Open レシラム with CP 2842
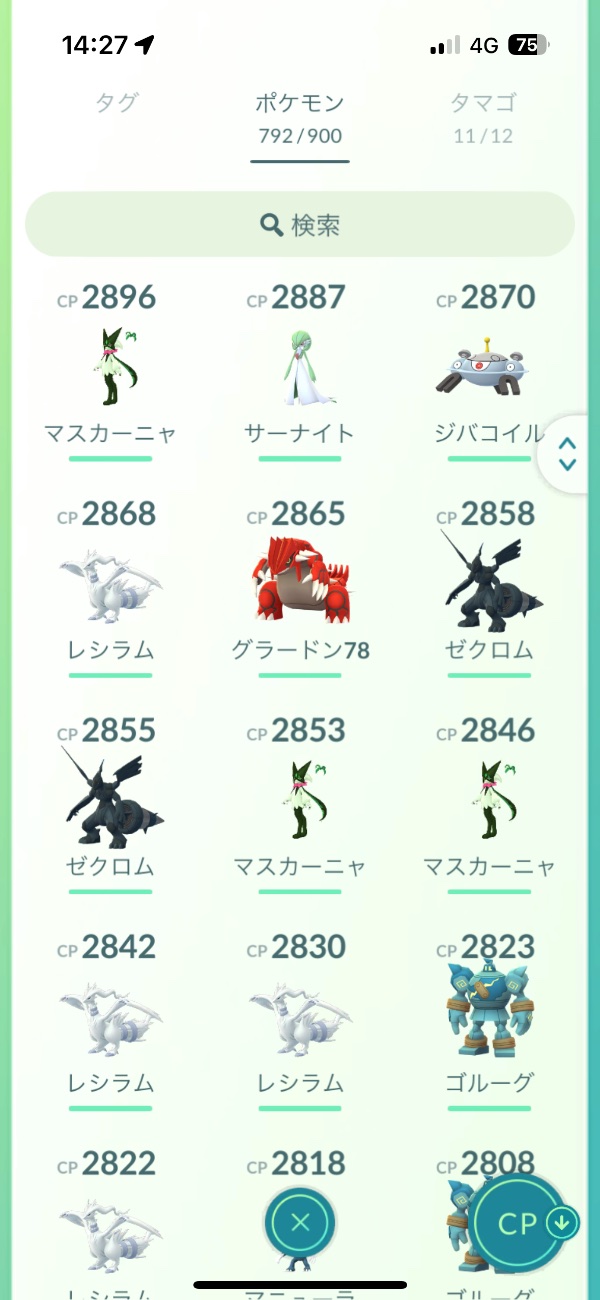 point(110,1018)
